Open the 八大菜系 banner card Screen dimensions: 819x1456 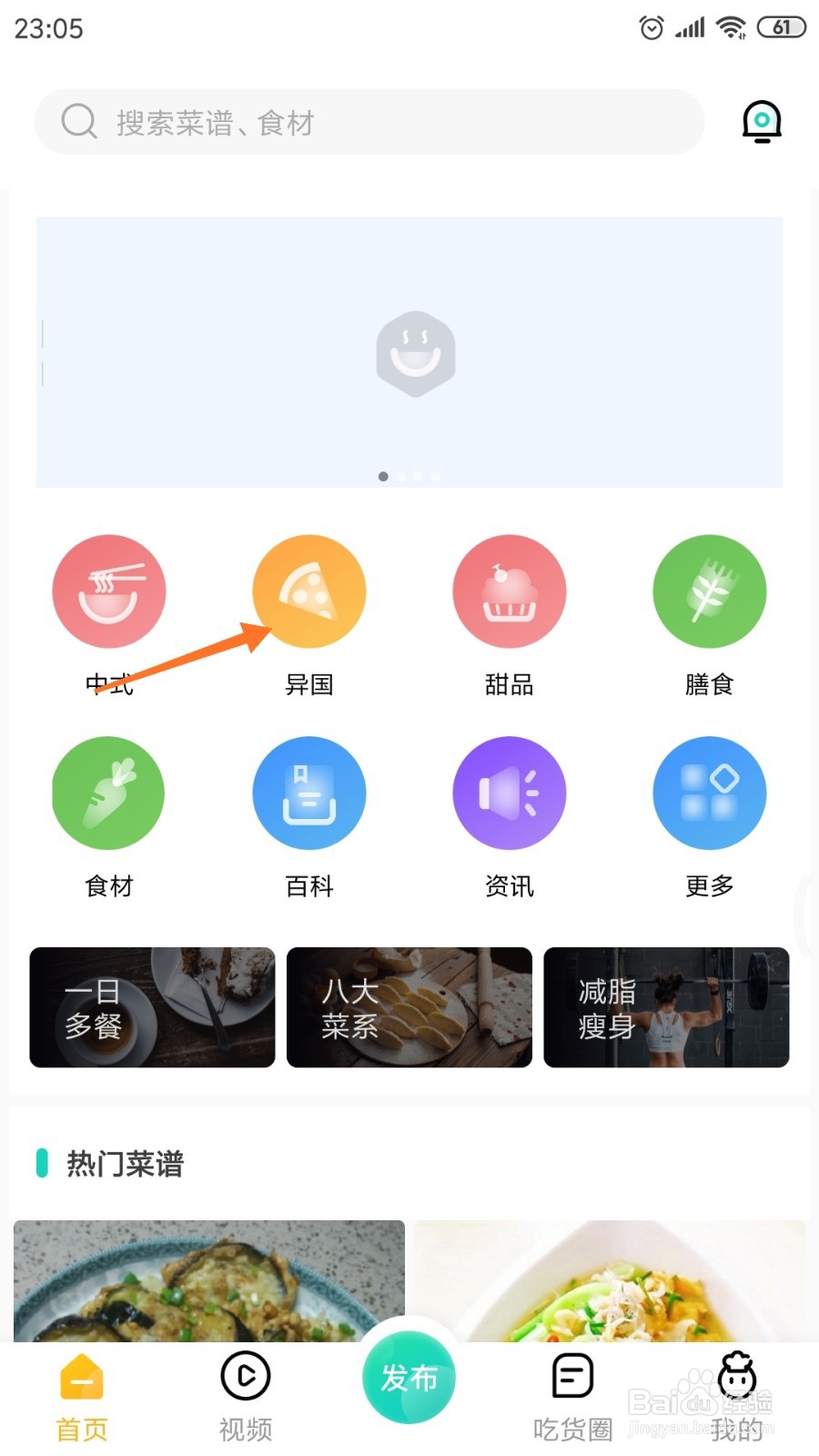(409, 1007)
